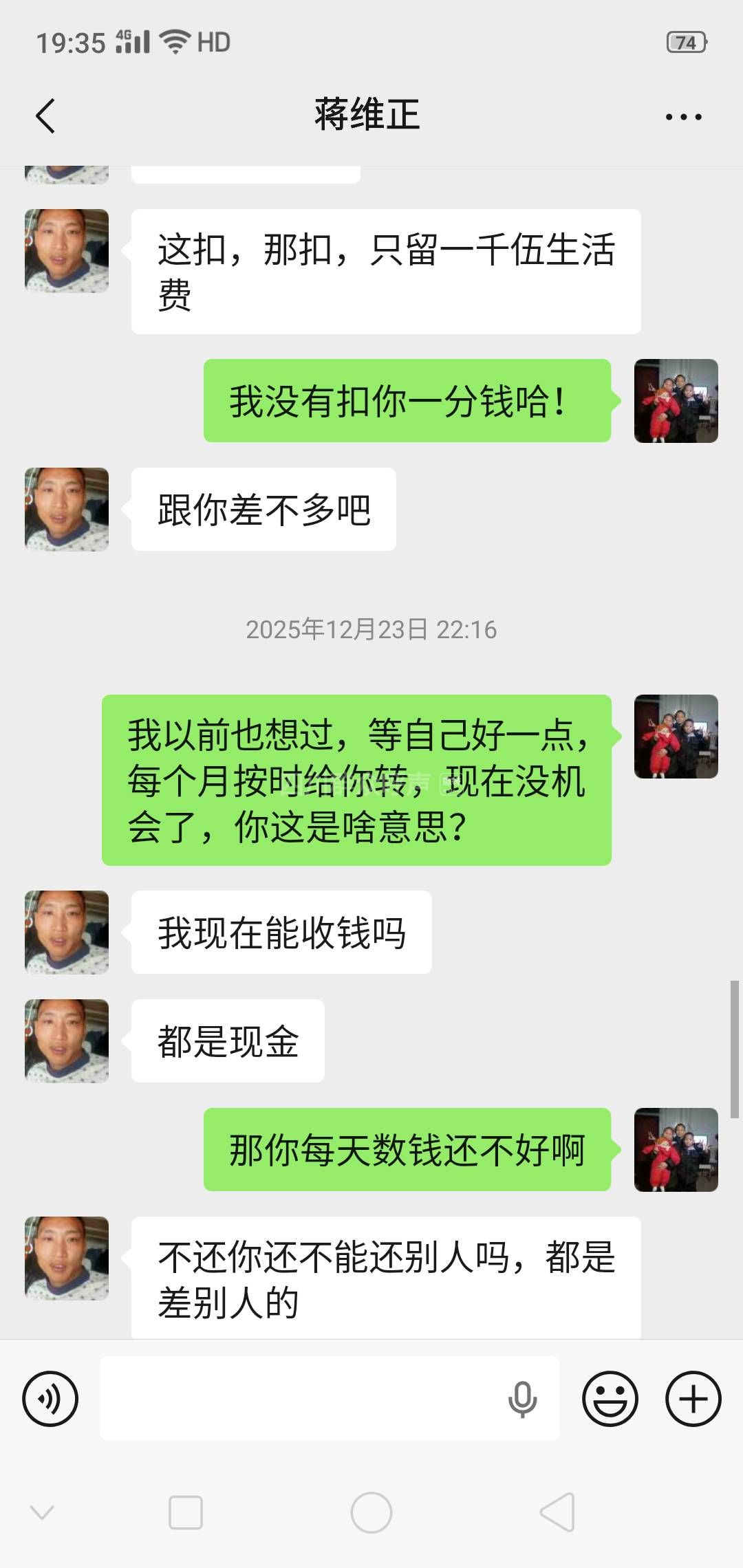Screen dimensions: 743x1568
Task: Go back to the chat list
Action: 45,116
